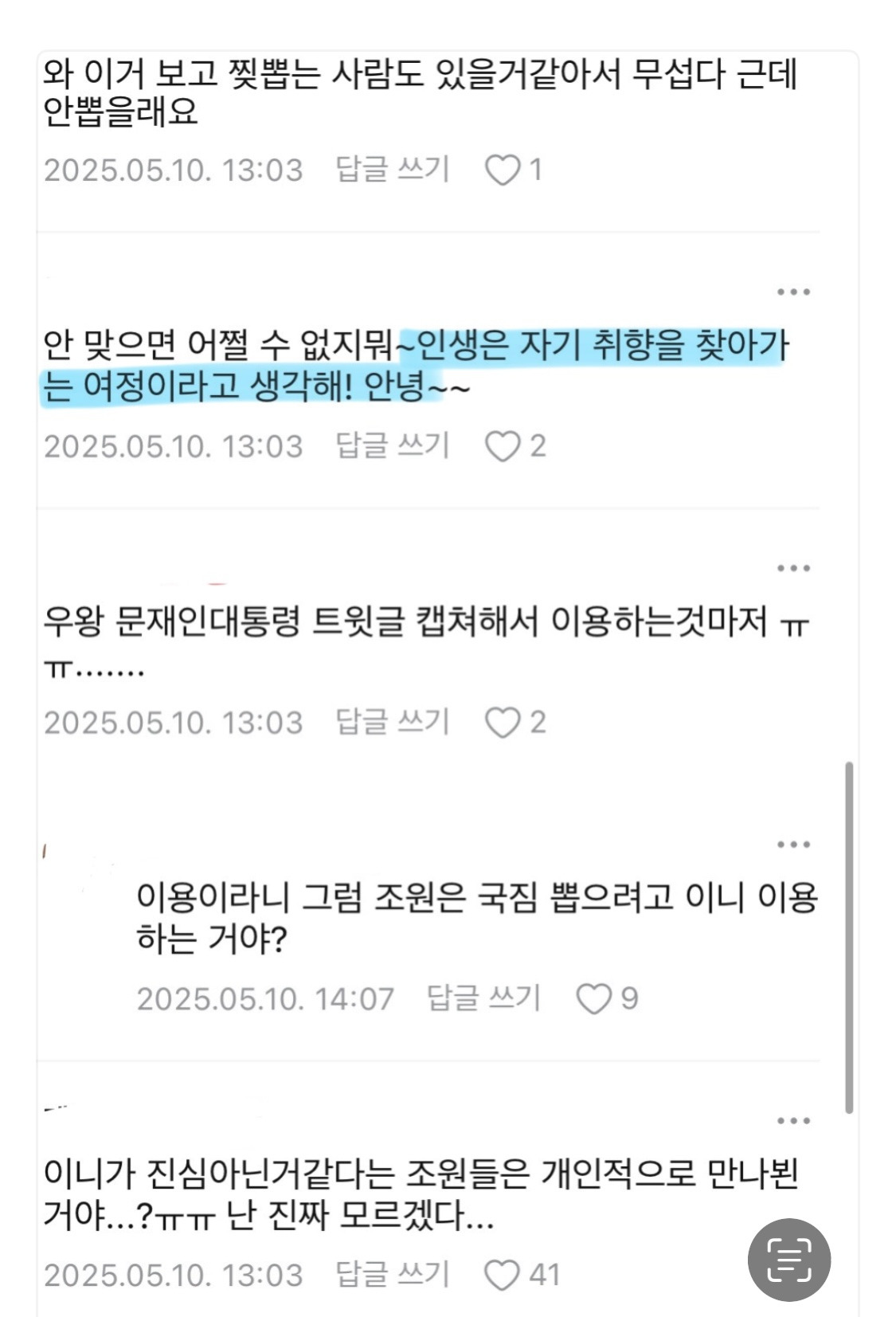Like the comment with 41 likes
896x1317 pixels.
click(x=503, y=1276)
